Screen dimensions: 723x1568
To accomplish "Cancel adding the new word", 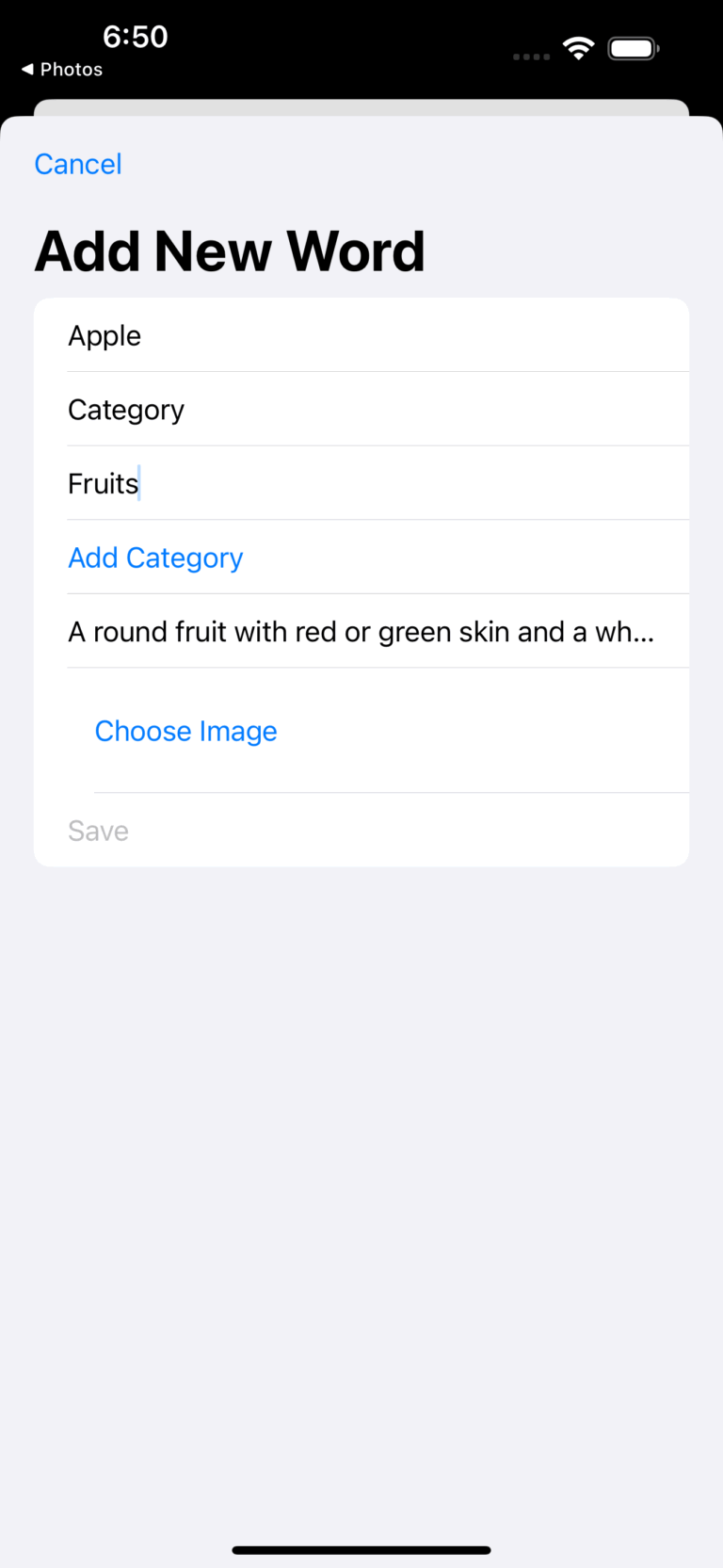I will coord(78,164).
